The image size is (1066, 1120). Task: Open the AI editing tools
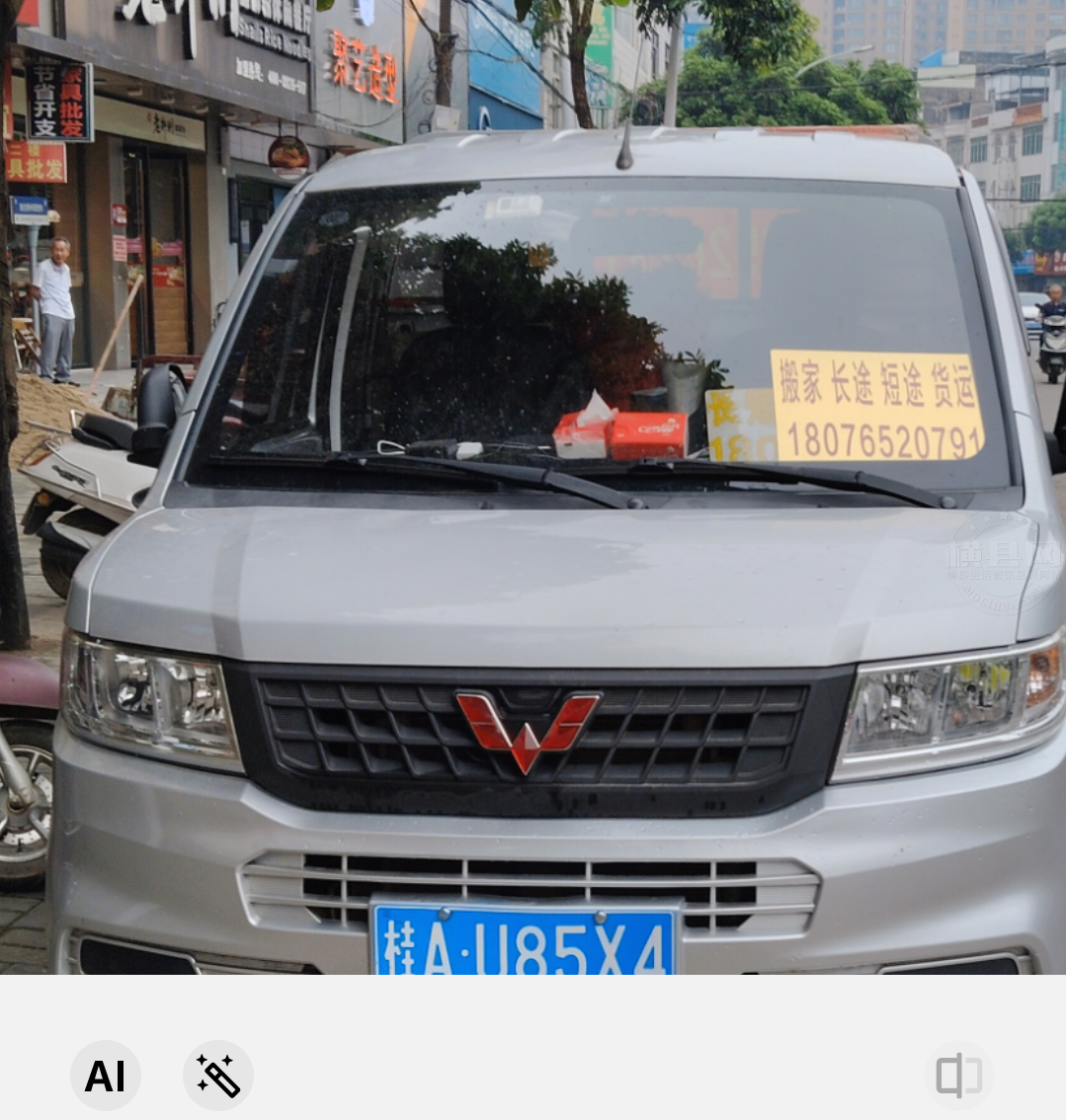[x=106, y=1076]
